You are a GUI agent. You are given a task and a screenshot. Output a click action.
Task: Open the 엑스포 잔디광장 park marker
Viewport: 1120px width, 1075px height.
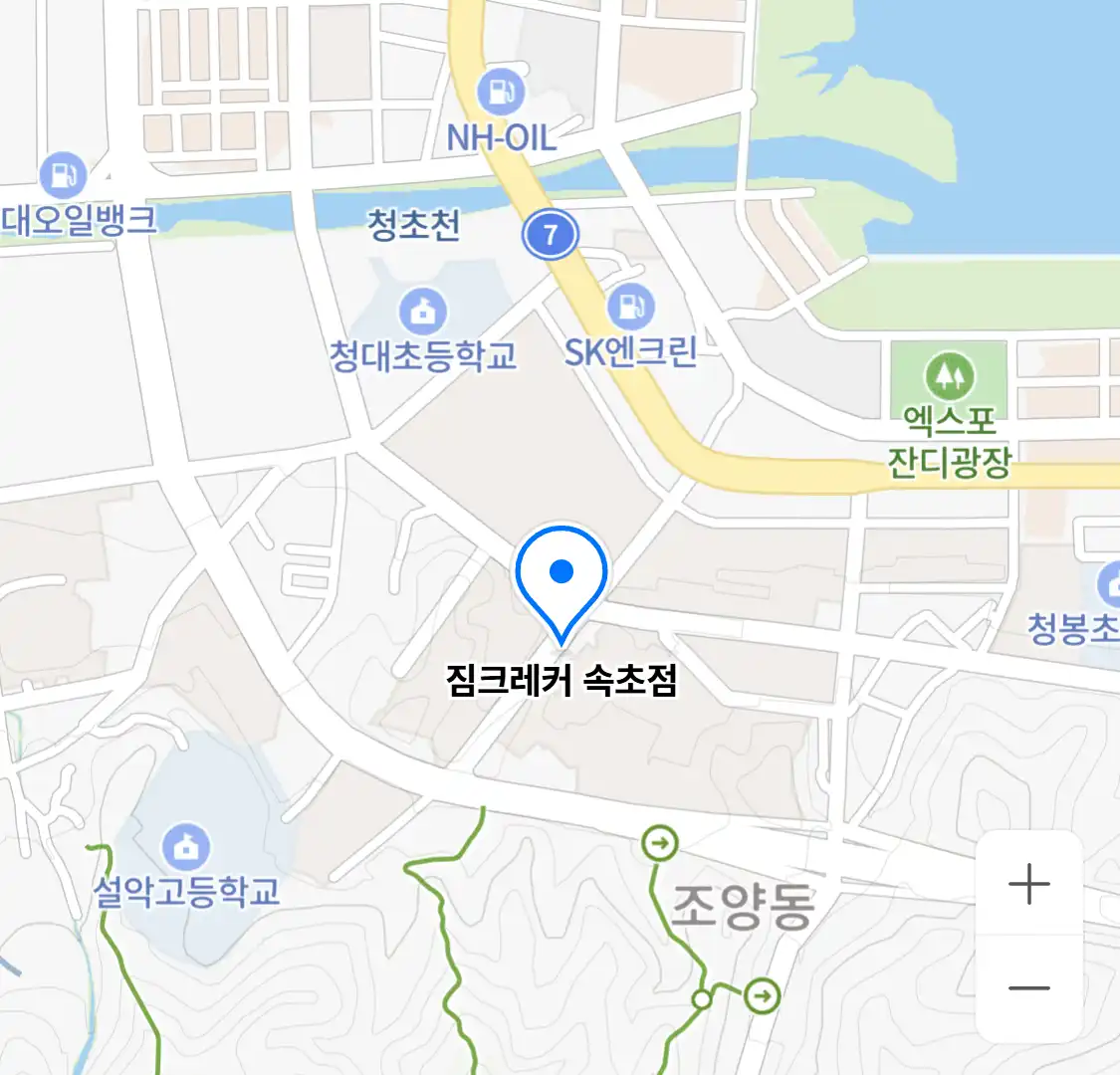(x=949, y=377)
